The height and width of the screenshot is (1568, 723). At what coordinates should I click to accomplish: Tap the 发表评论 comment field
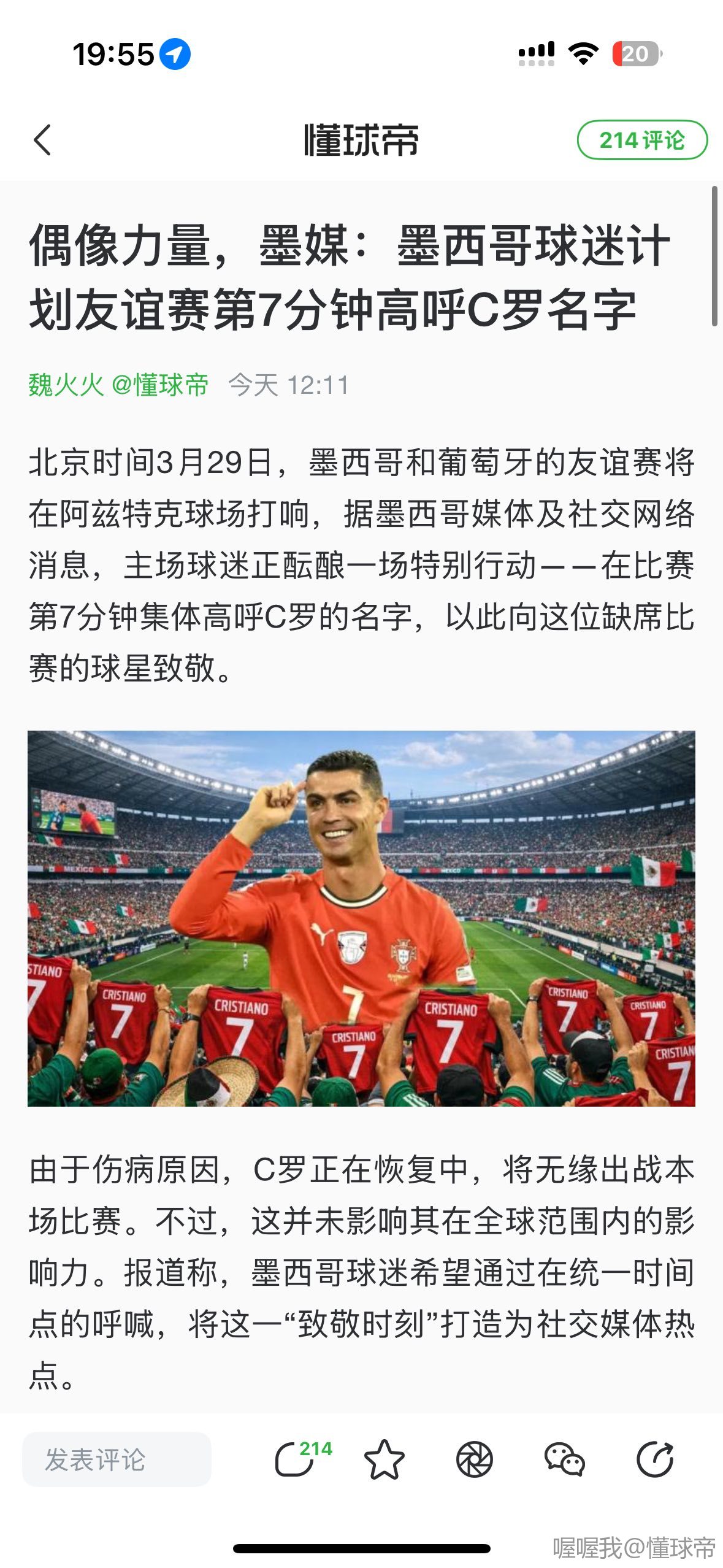point(117,1459)
